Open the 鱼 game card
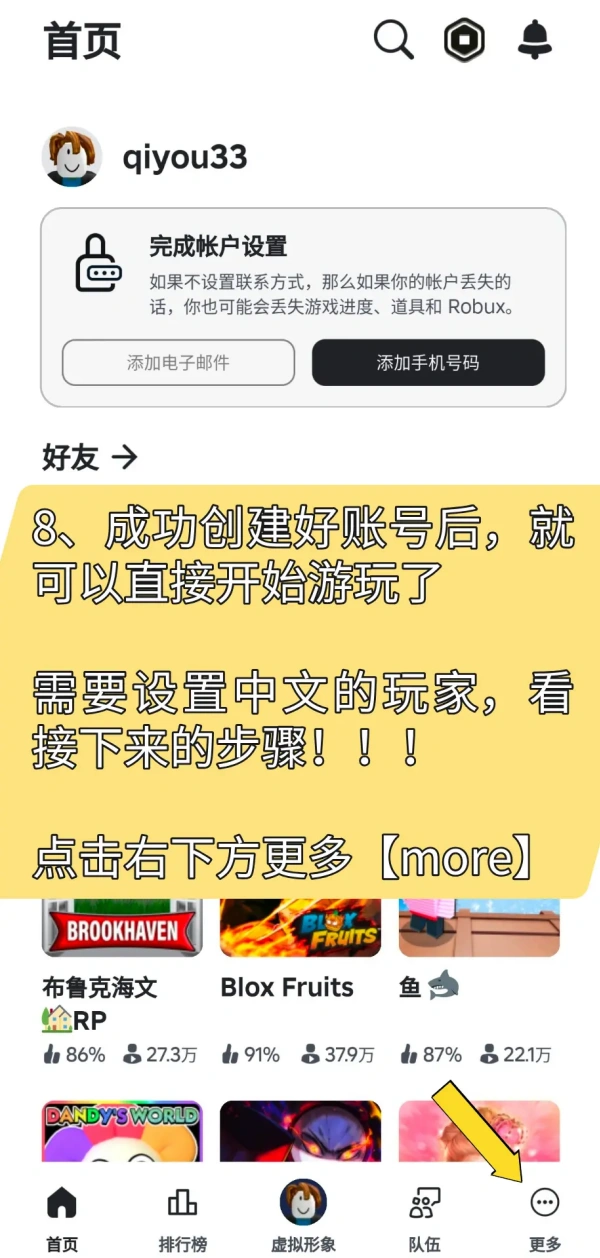This screenshot has width=600, height=1258. point(478,930)
